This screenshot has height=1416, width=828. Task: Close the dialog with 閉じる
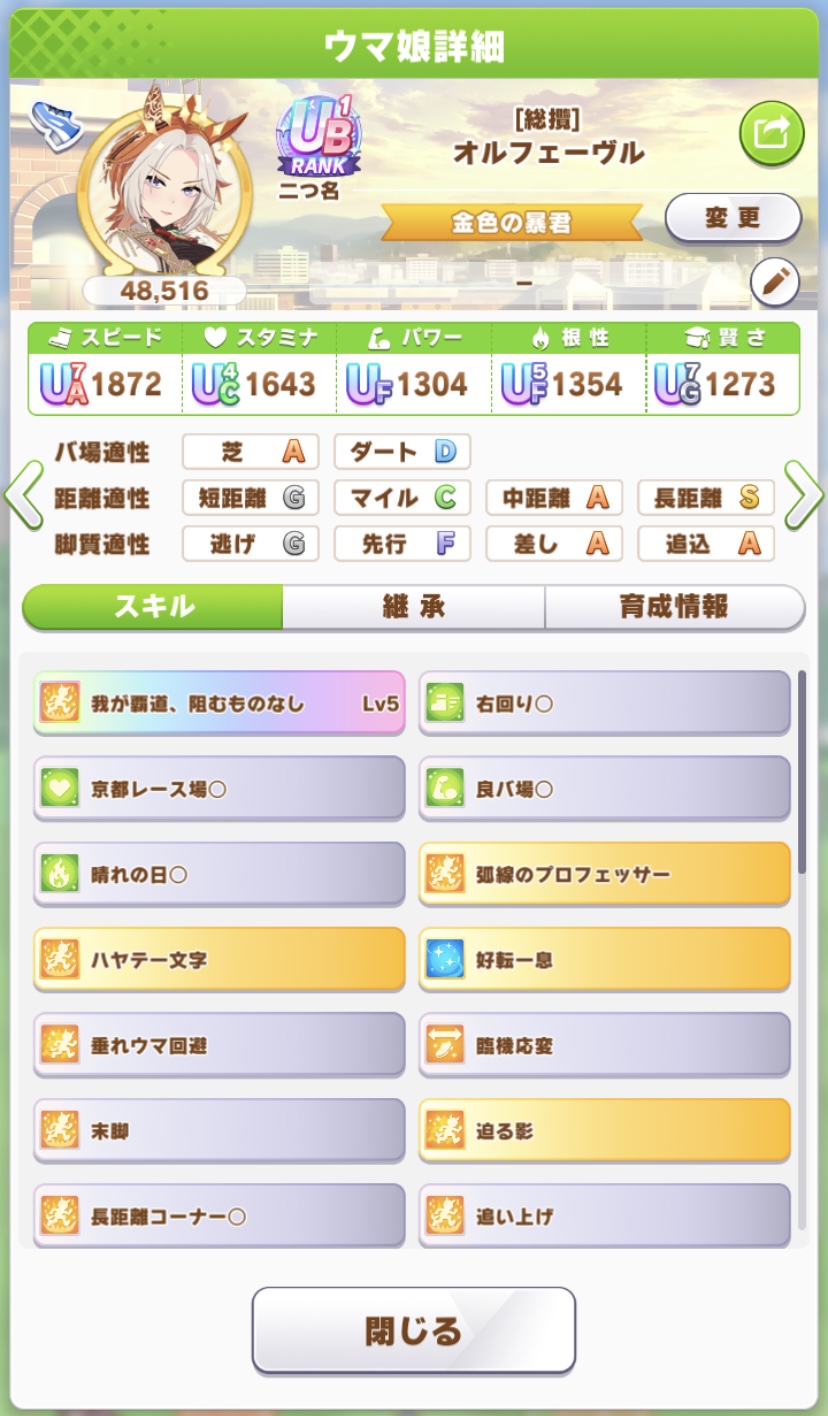pos(413,1330)
